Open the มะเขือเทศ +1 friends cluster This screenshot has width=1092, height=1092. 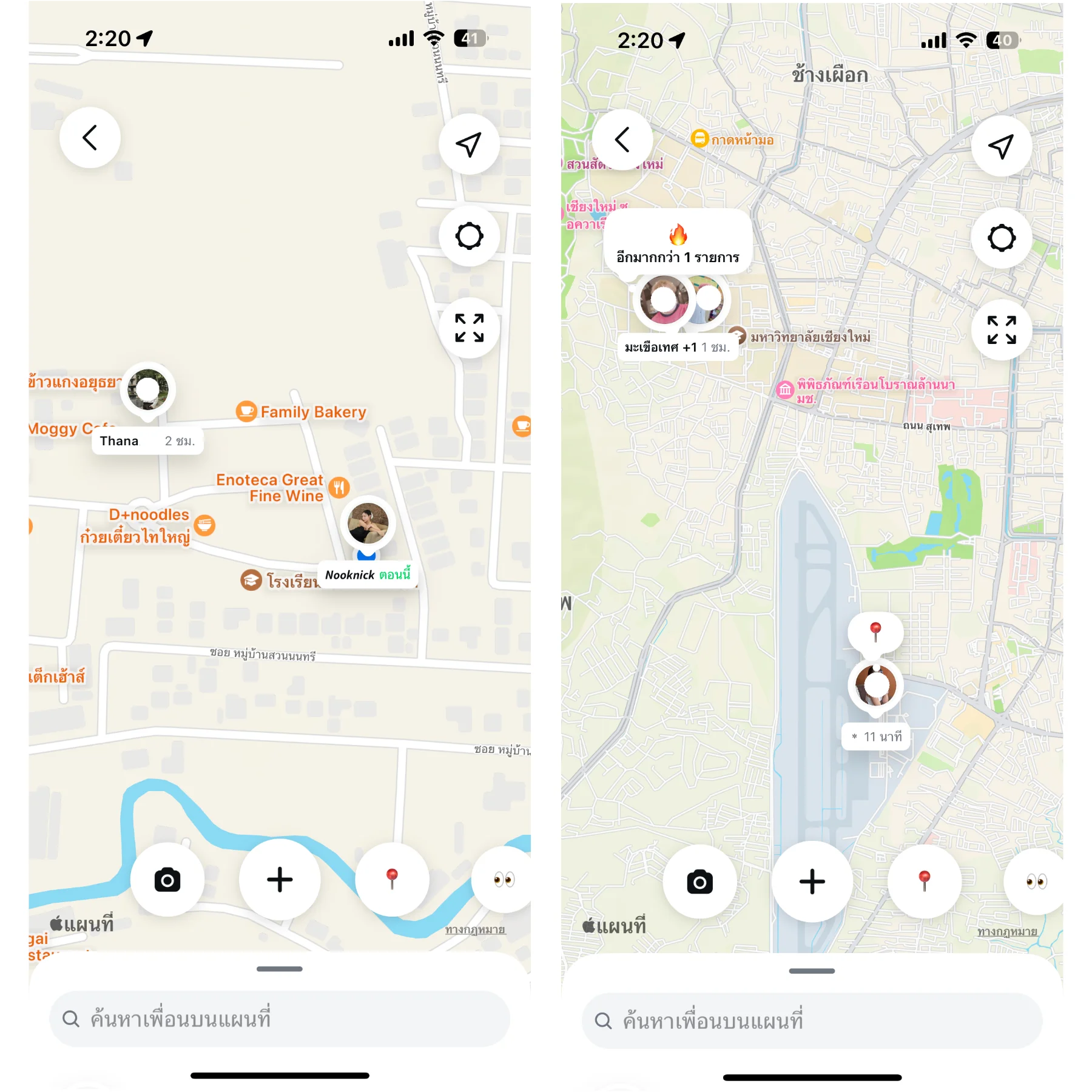[x=679, y=300]
